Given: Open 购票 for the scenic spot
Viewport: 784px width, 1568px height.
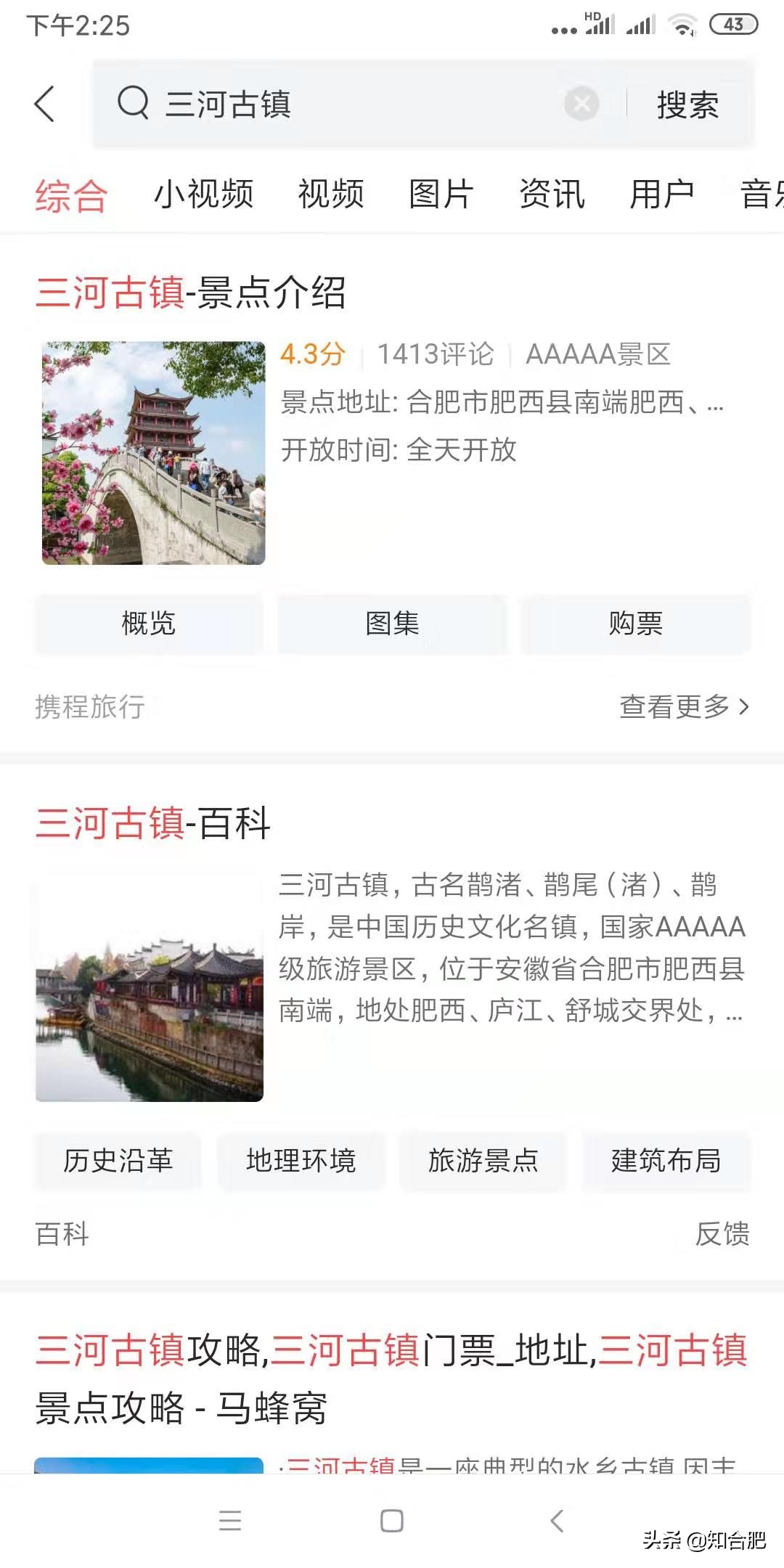Looking at the screenshot, I should (x=636, y=625).
